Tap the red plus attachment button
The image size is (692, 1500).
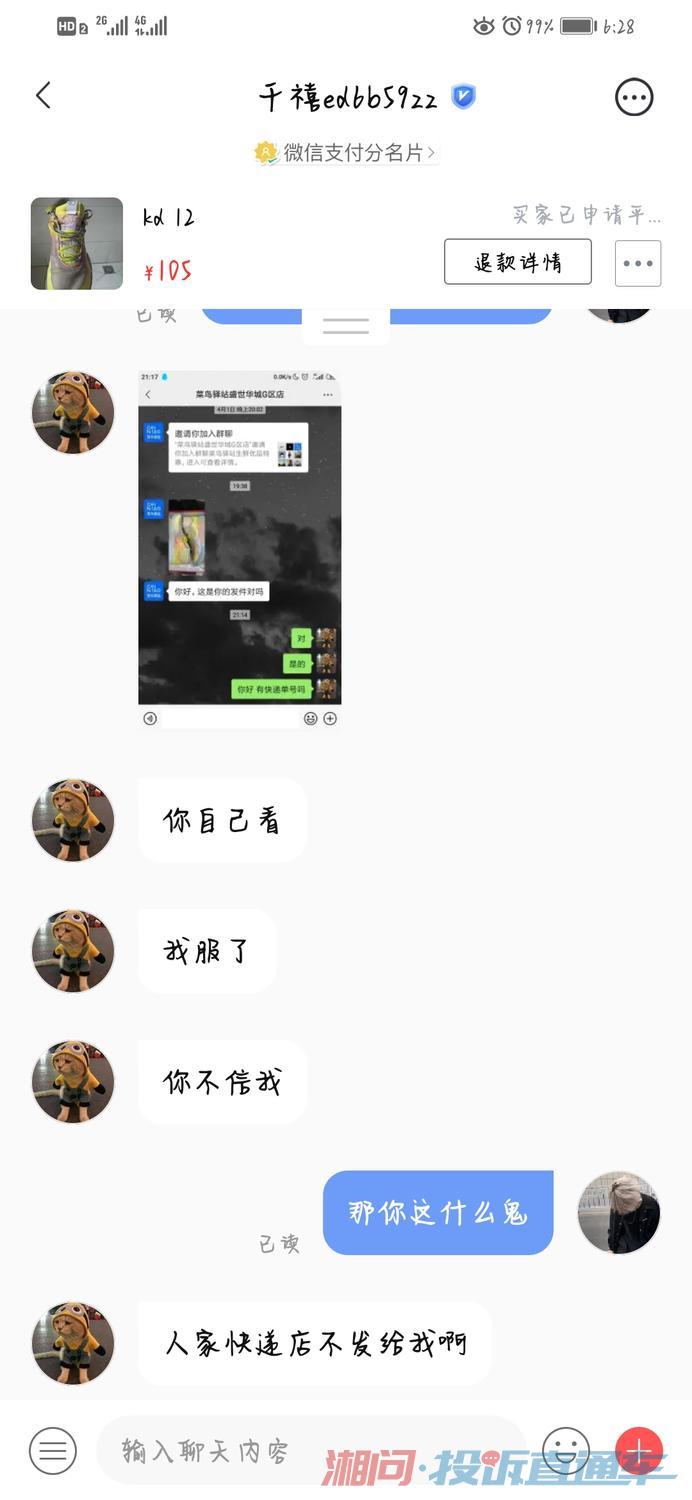coord(639,1449)
